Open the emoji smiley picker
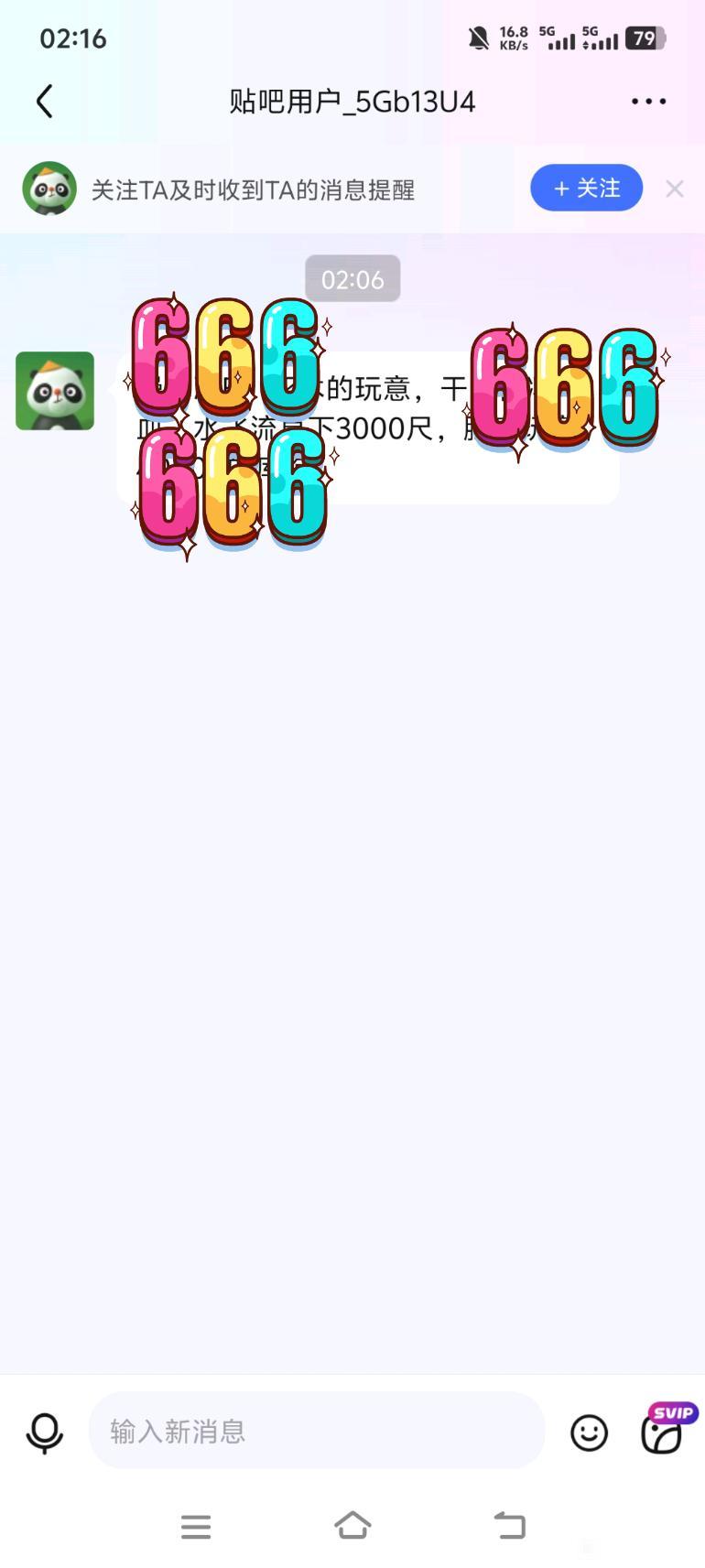The width and height of the screenshot is (705, 1568). [589, 1433]
